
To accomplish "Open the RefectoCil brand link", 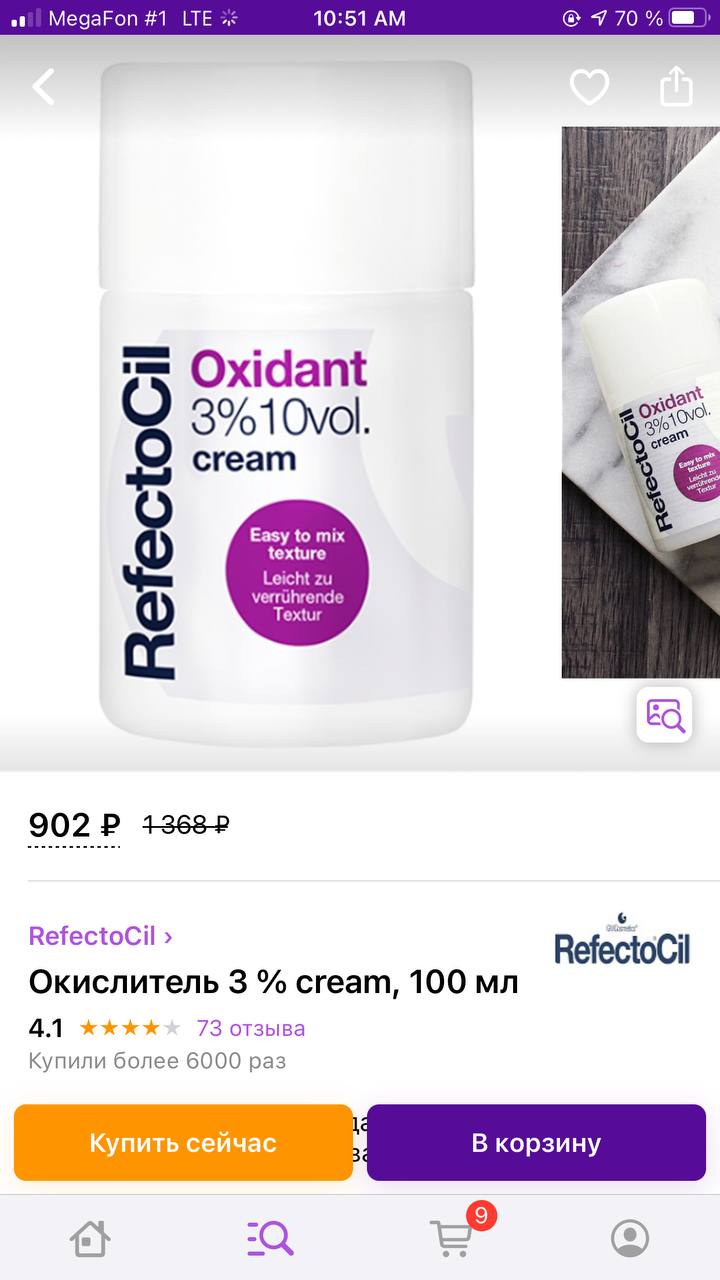I will tap(100, 936).
